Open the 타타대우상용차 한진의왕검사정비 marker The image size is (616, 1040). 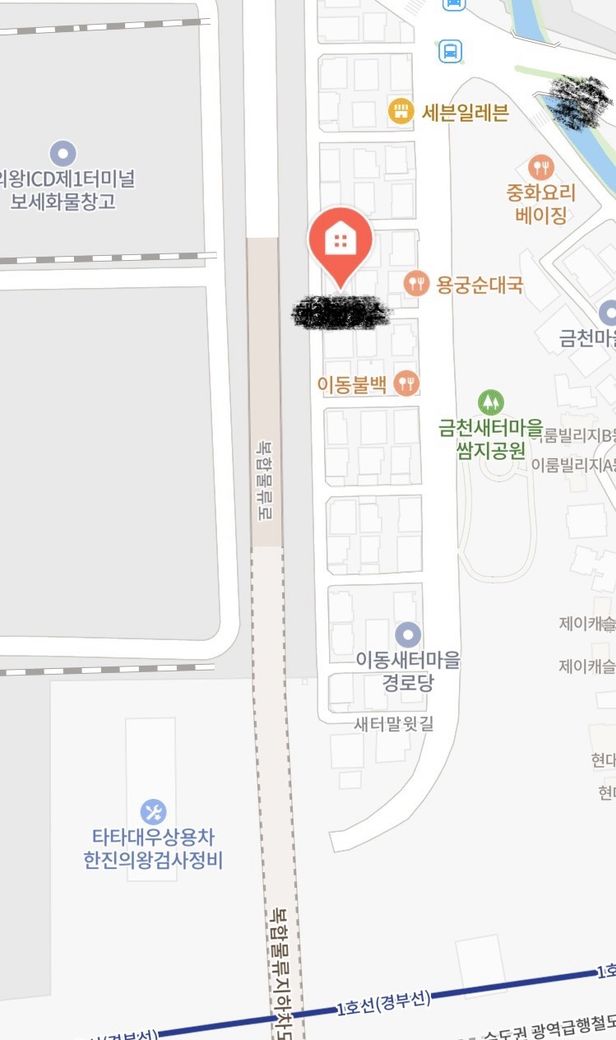pos(153,812)
